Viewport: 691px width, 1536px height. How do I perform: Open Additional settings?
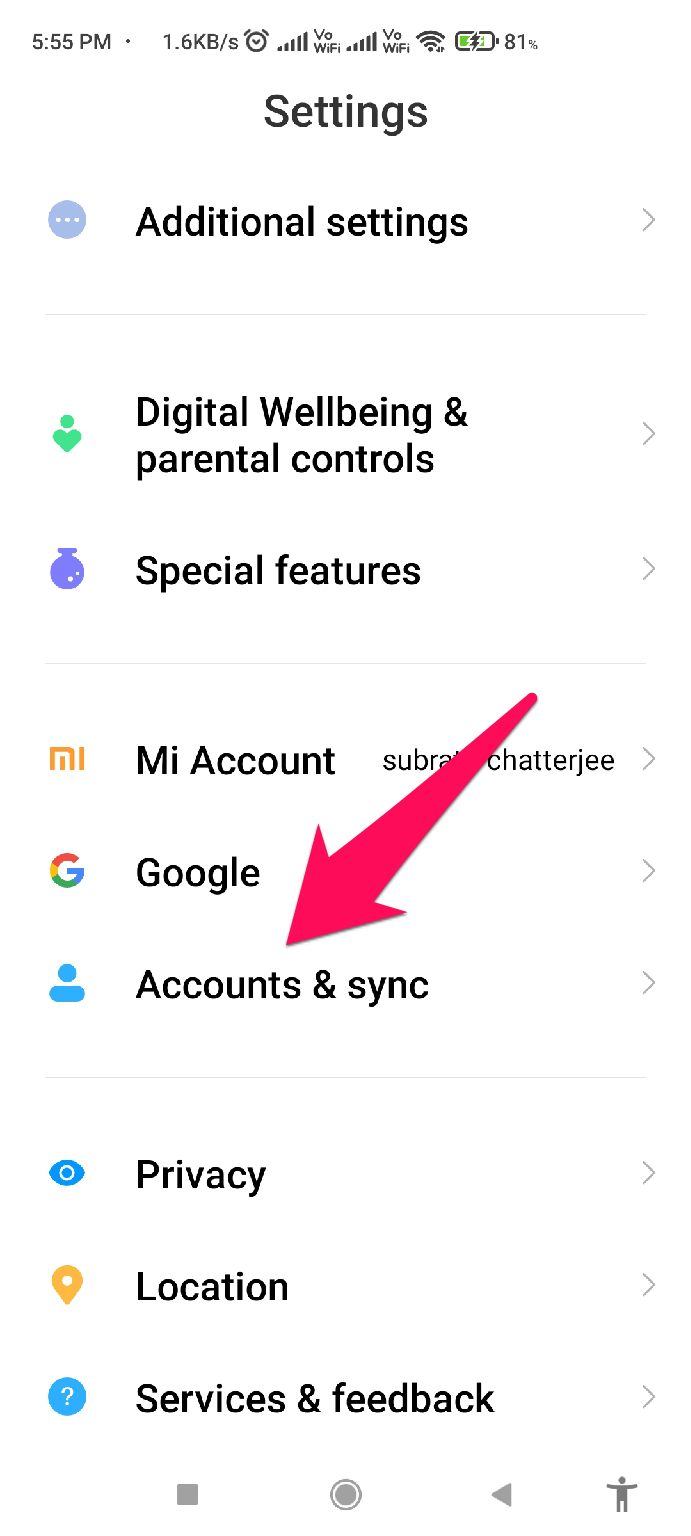[345, 222]
